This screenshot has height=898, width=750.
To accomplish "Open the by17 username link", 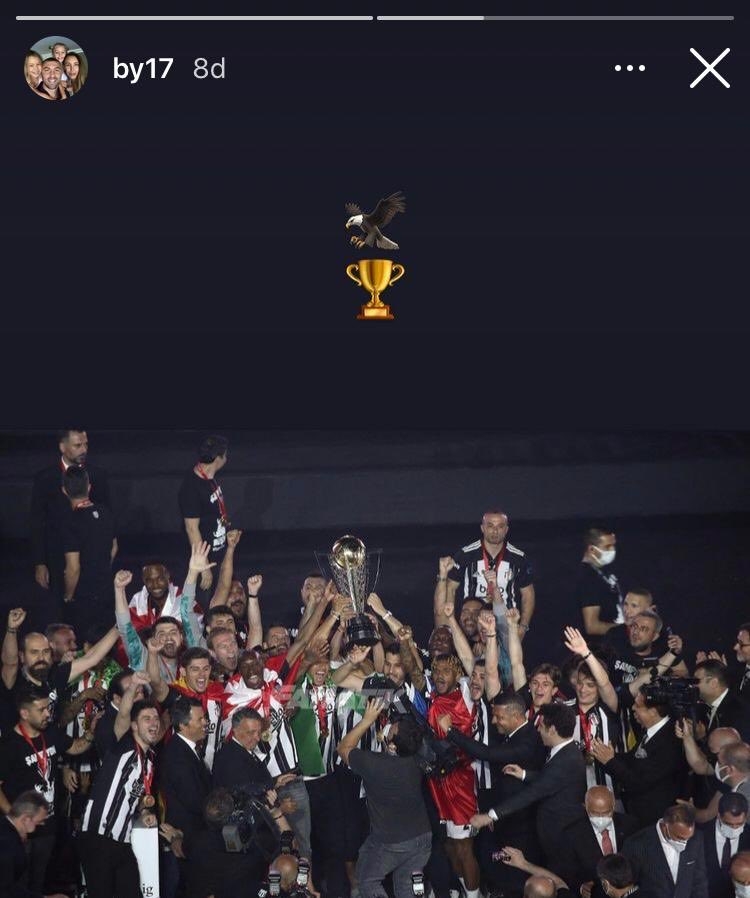I will click(x=143, y=69).
